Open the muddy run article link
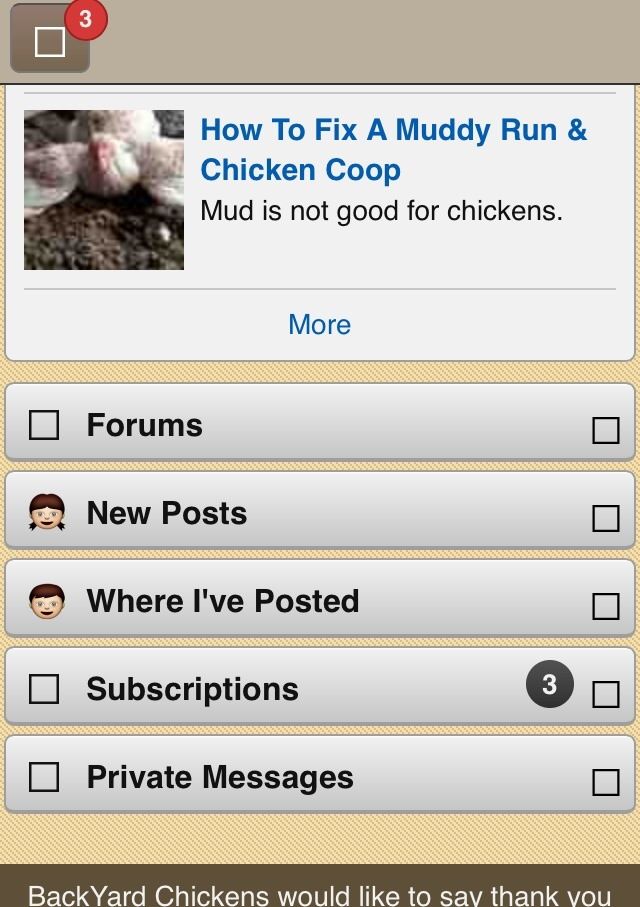The image size is (640, 907). click(x=394, y=150)
